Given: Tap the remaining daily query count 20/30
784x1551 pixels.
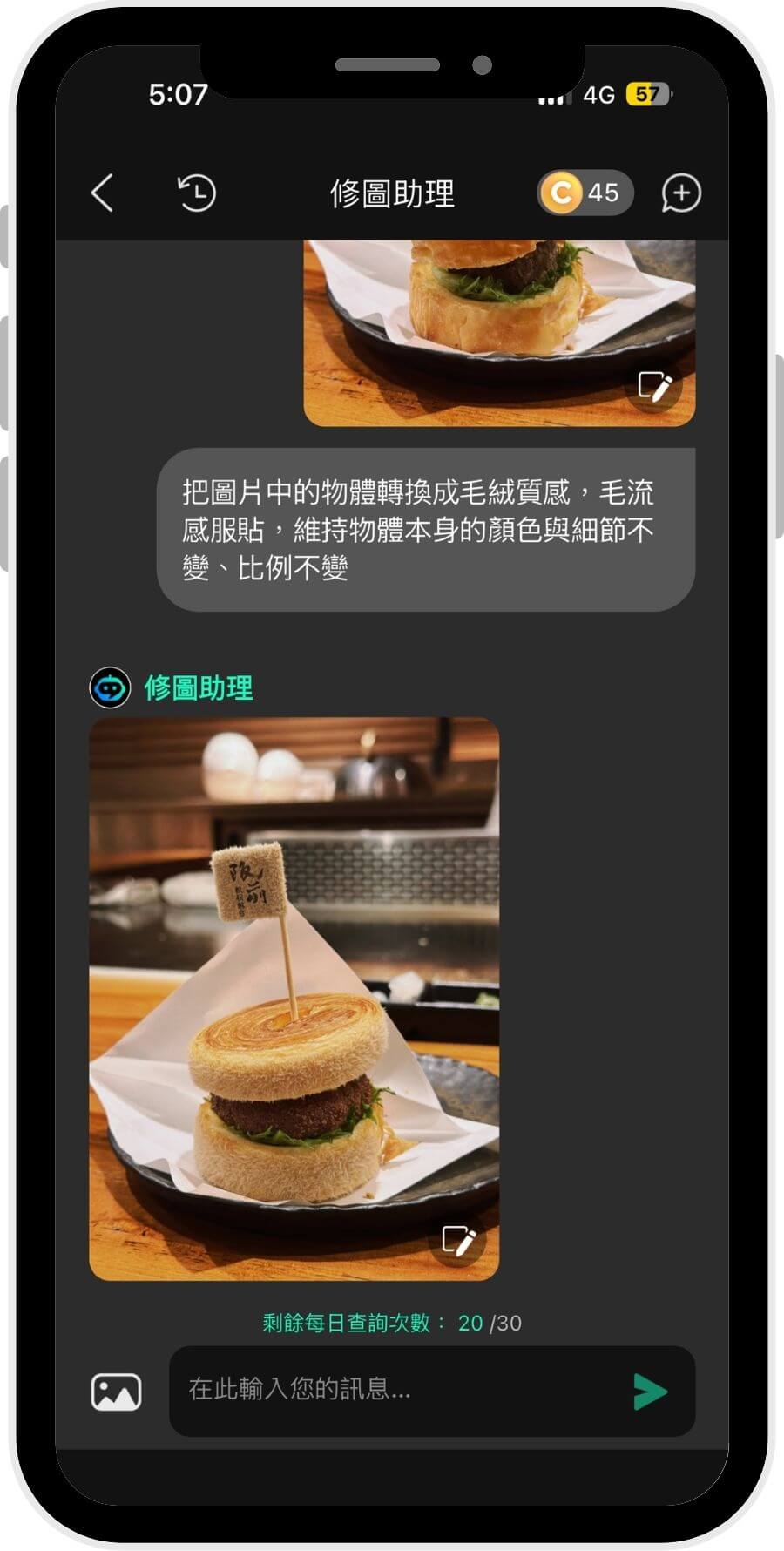Looking at the screenshot, I should pyautogui.click(x=391, y=1323).
